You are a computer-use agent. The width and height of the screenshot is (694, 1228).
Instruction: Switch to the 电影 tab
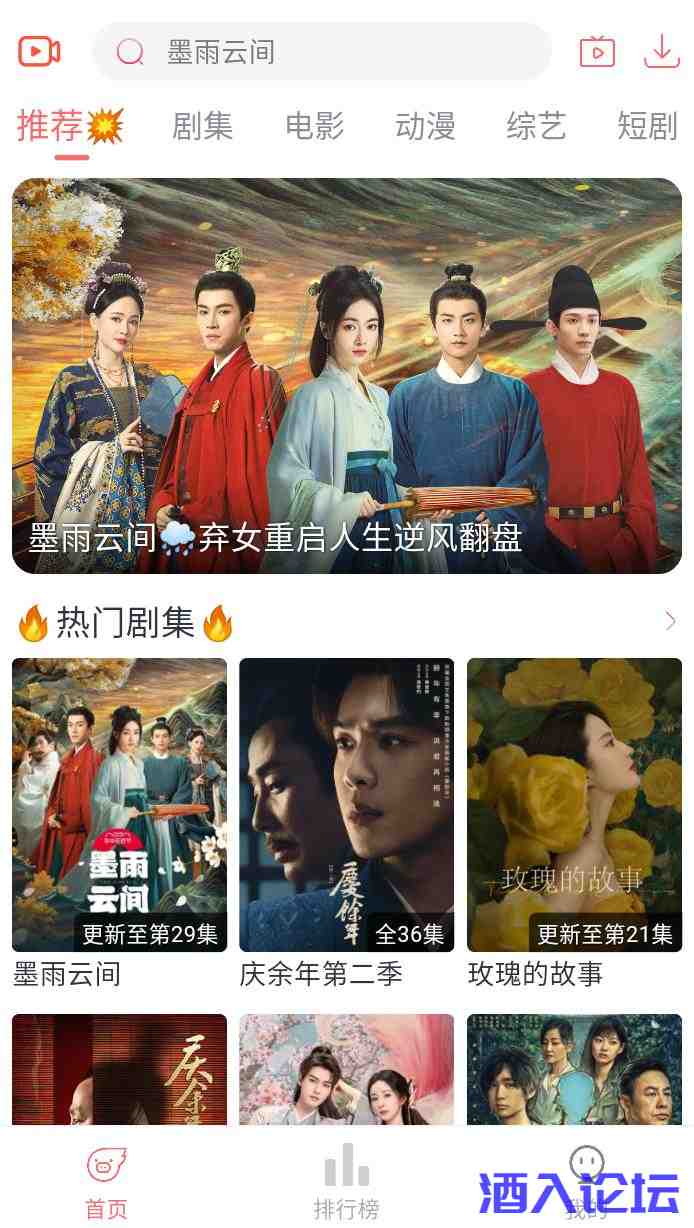[314, 126]
